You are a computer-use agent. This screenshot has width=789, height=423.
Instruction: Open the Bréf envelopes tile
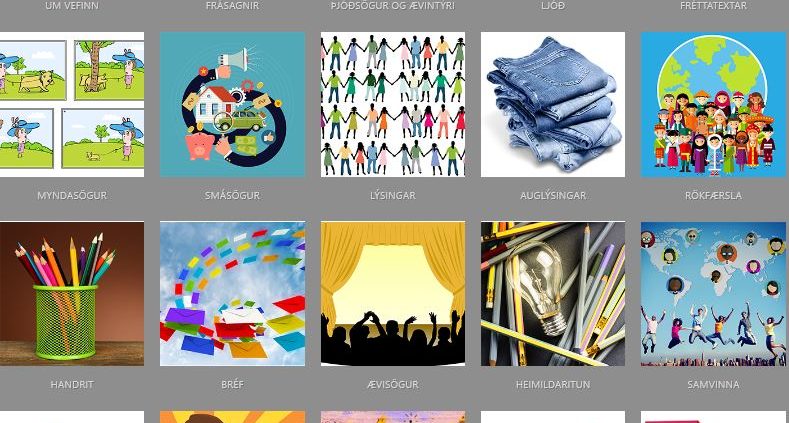(232, 293)
